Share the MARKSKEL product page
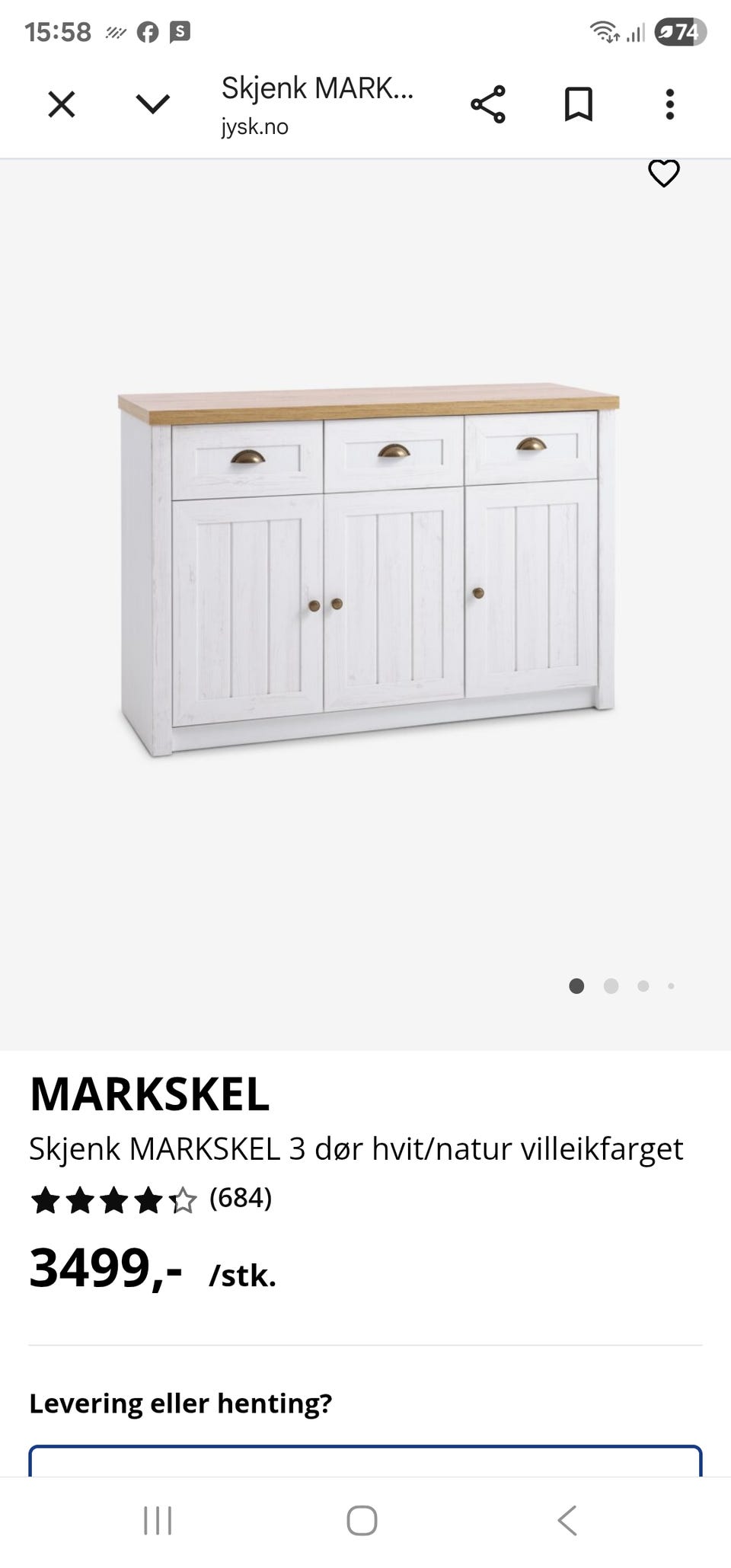This screenshot has height=1568, width=731. (488, 104)
